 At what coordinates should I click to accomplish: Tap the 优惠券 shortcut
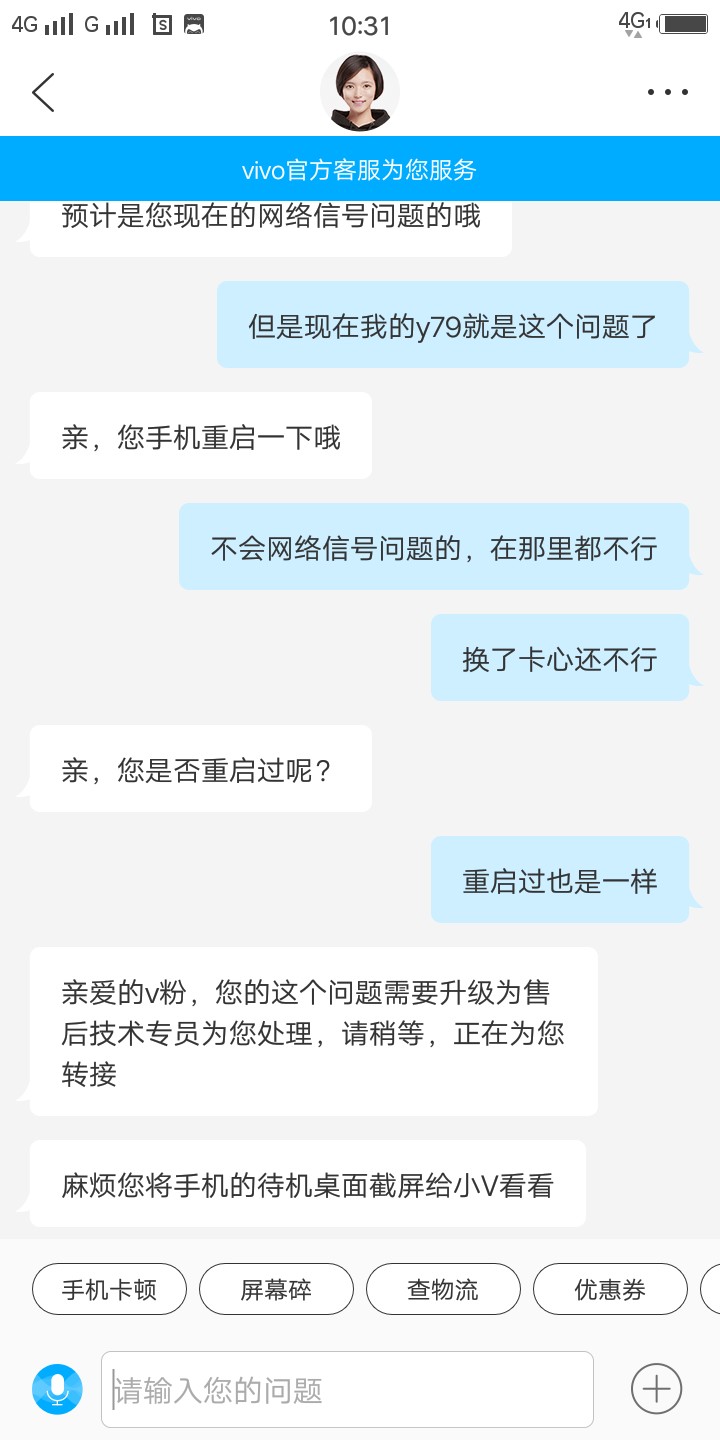pyautogui.click(x=610, y=1289)
